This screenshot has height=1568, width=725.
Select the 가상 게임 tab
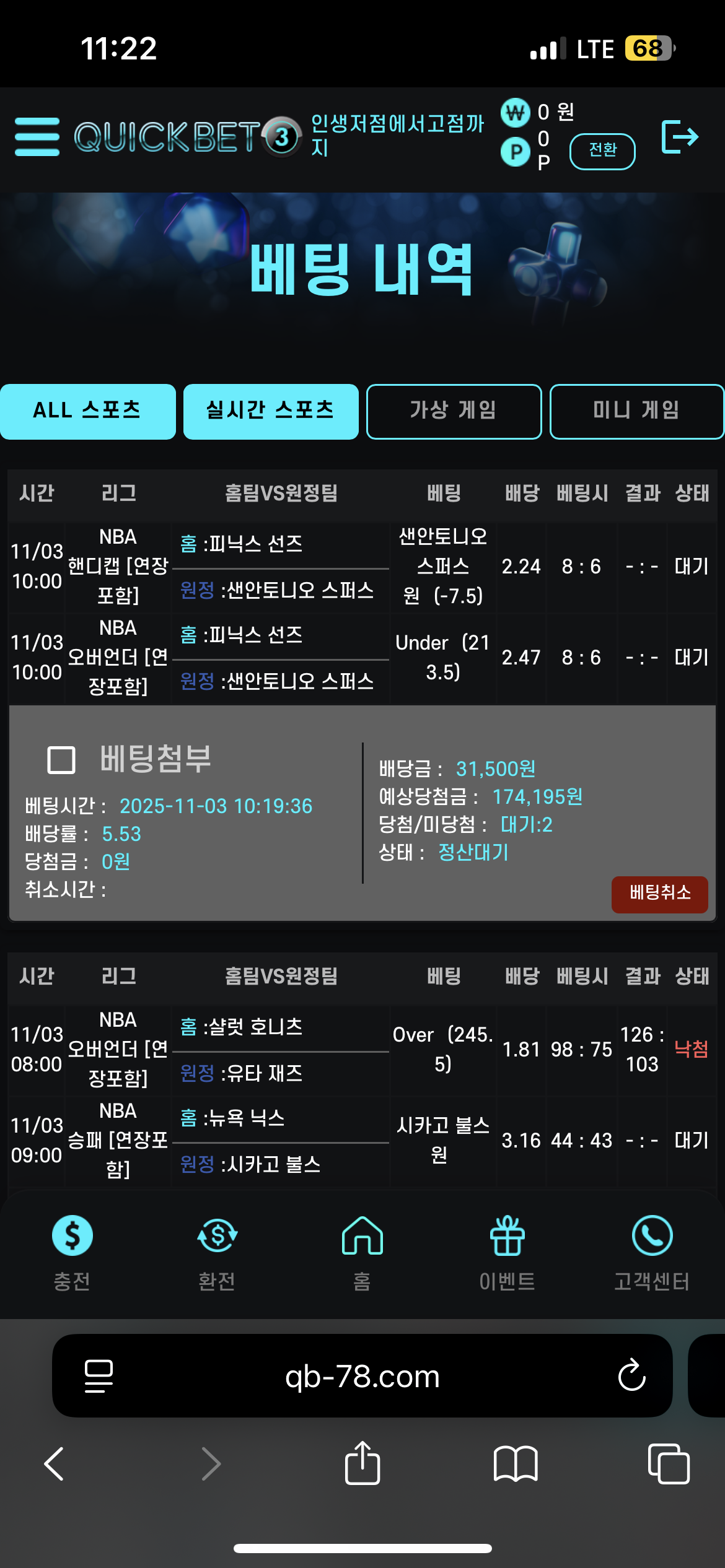pos(454,411)
